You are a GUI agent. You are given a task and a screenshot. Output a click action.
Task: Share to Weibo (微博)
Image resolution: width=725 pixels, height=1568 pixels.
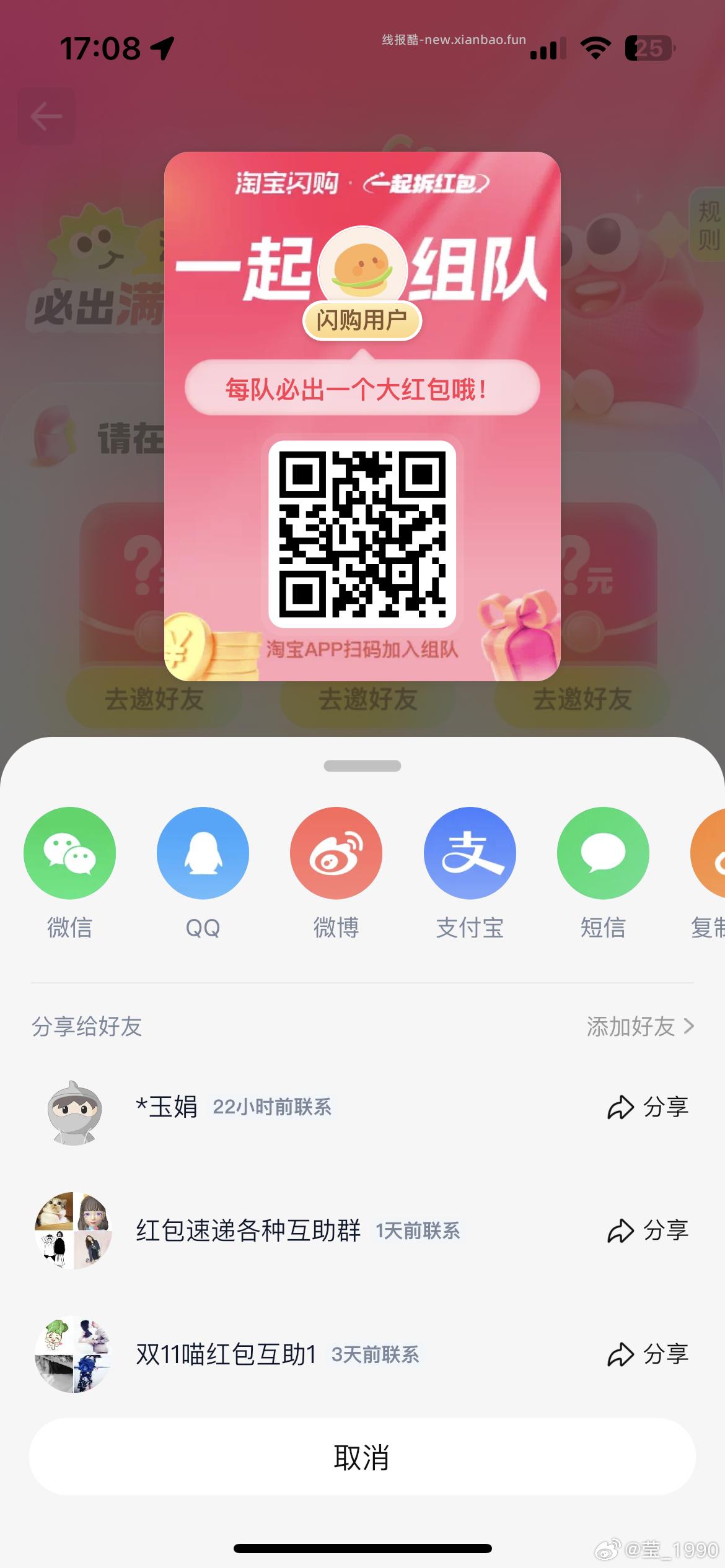336,853
